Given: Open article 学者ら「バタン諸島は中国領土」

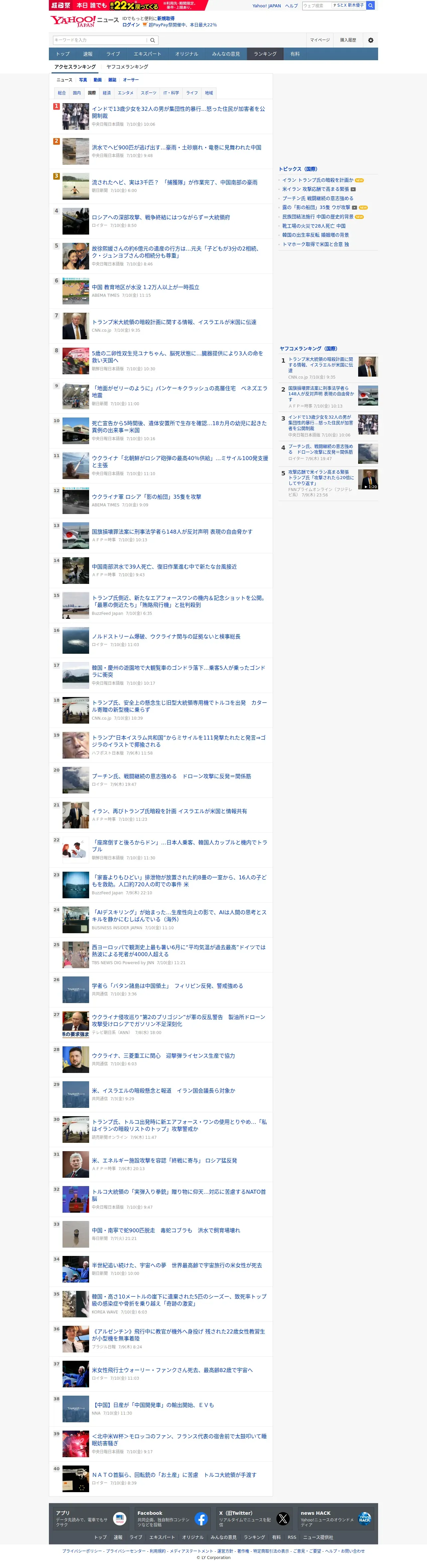Looking at the screenshot, I should point(167,986).
